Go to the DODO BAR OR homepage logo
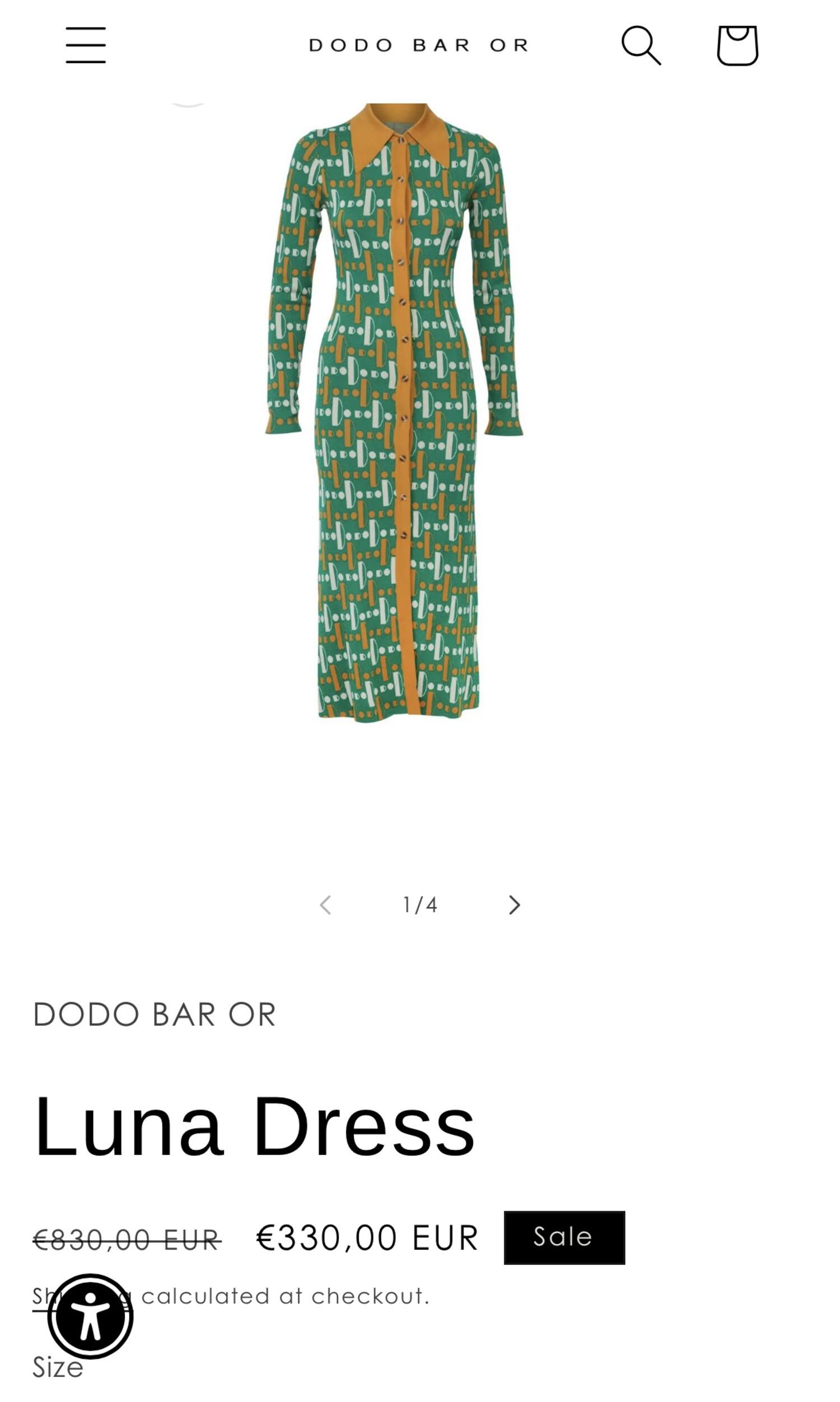This screenshot has height=1402, width=840. 419,45
